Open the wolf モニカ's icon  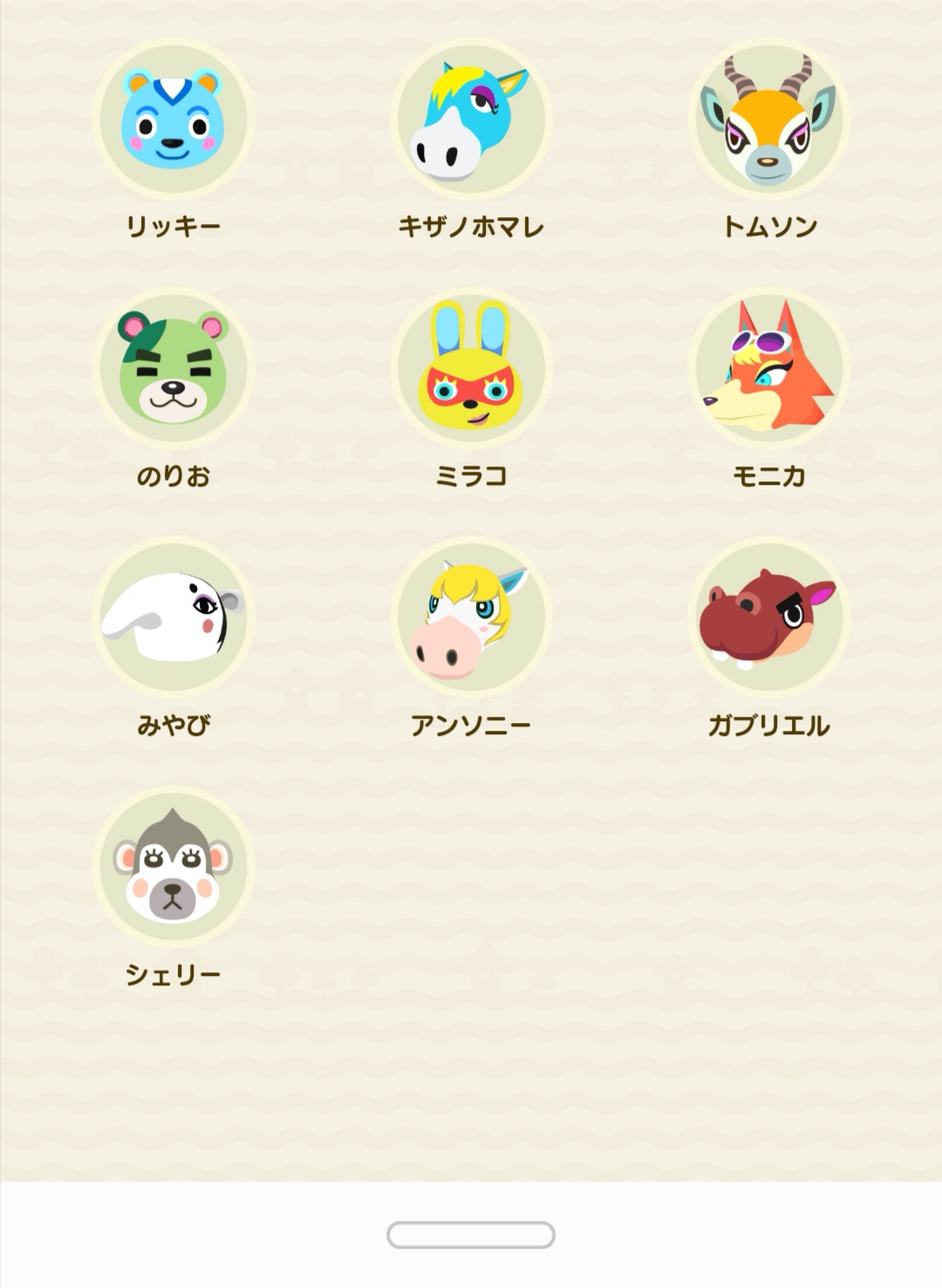pos(768,368)
